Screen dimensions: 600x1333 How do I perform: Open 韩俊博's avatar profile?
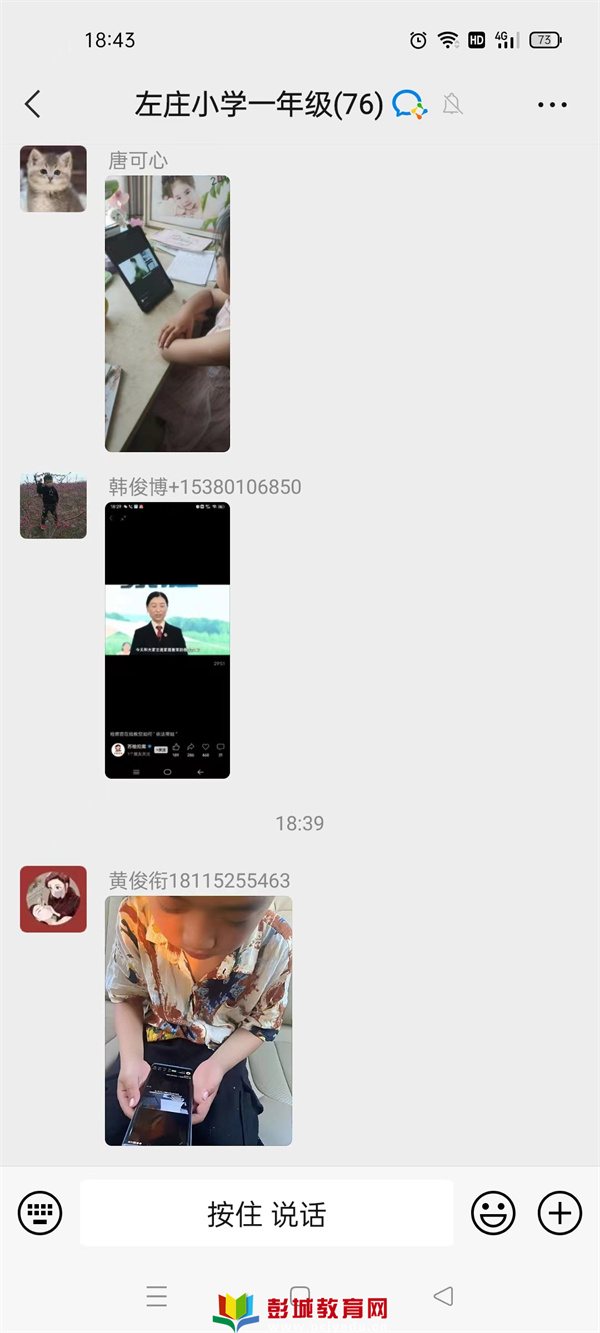coord(53,506)
